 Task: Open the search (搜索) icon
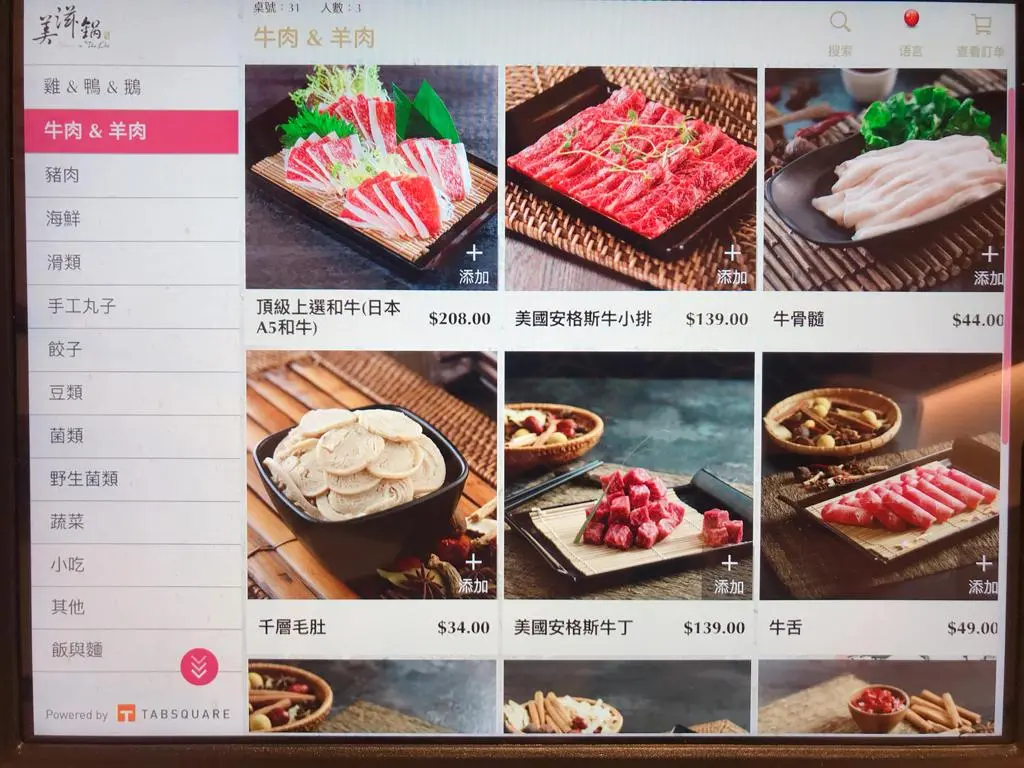[840, 32]
